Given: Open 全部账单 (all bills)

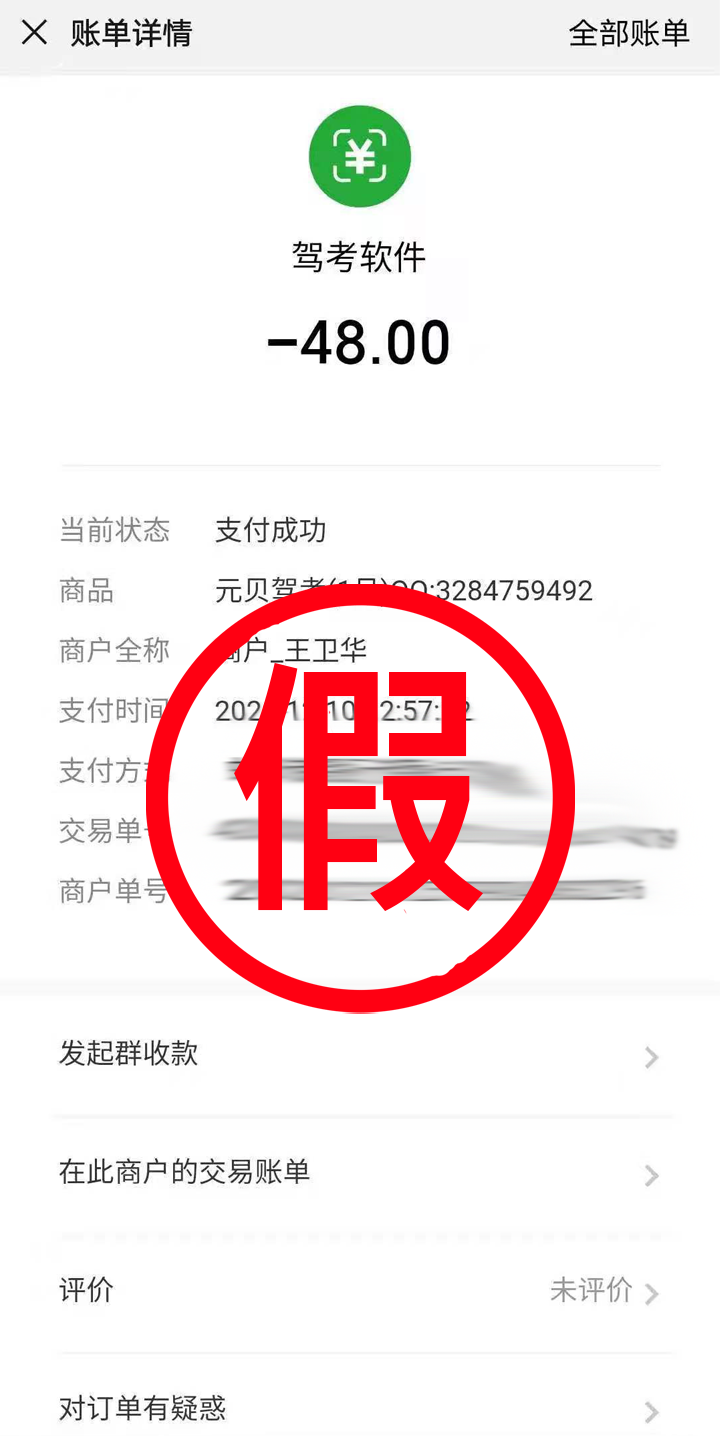Looking at the screenshot, I should click(628, 33).
